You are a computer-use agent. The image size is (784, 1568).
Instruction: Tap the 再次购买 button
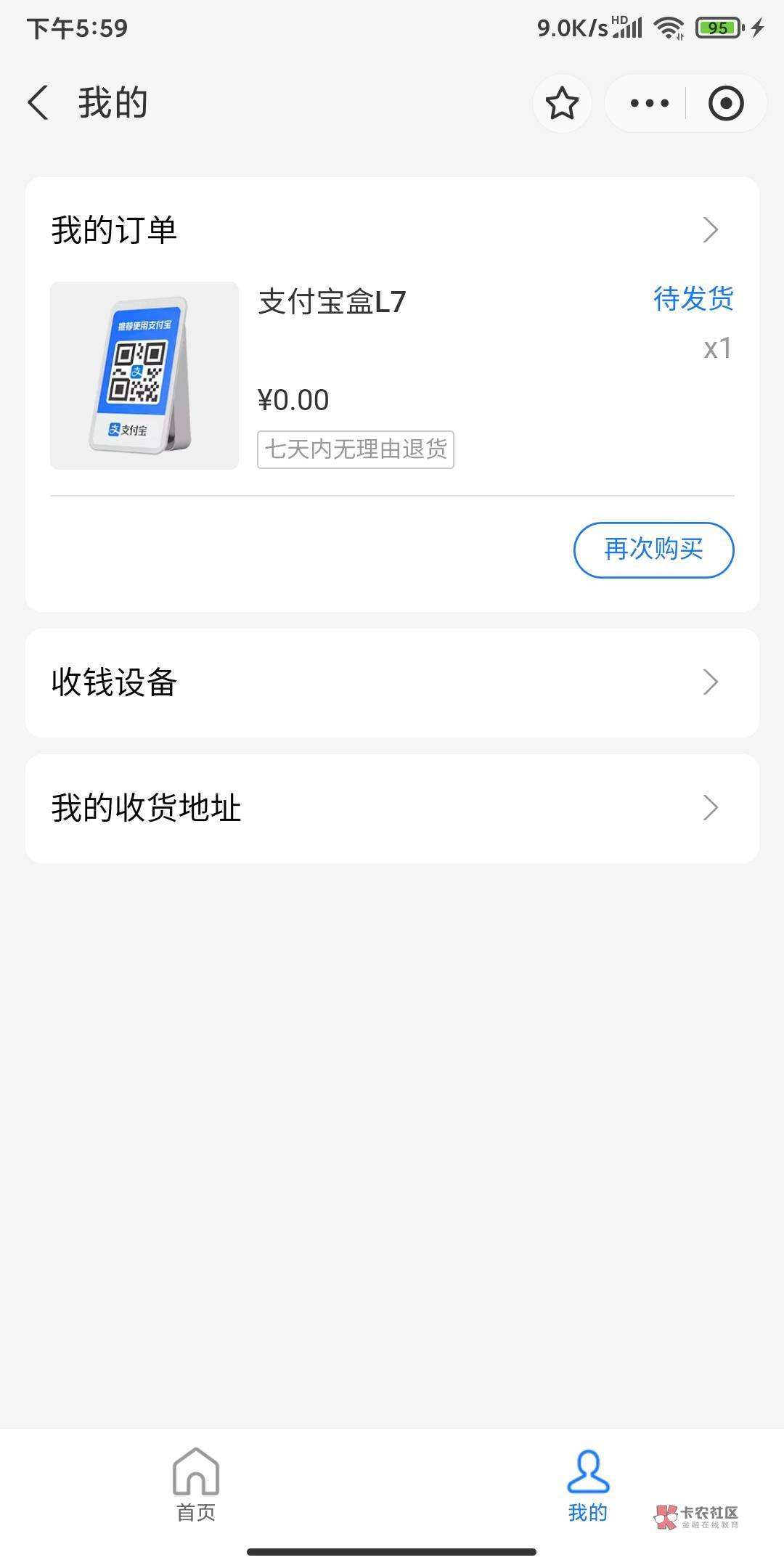pos(653,550)
